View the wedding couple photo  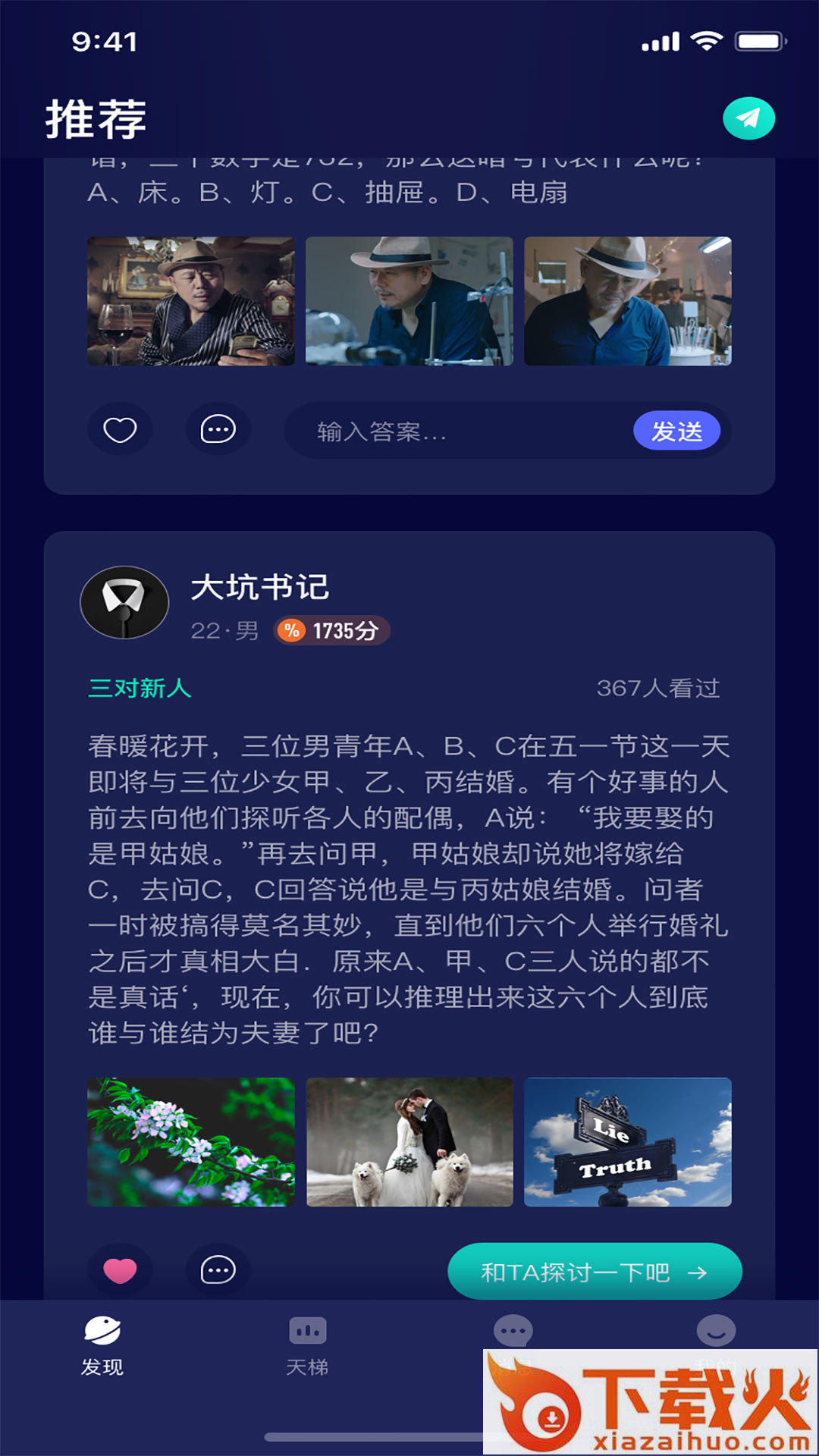(x=409, y=1142)
